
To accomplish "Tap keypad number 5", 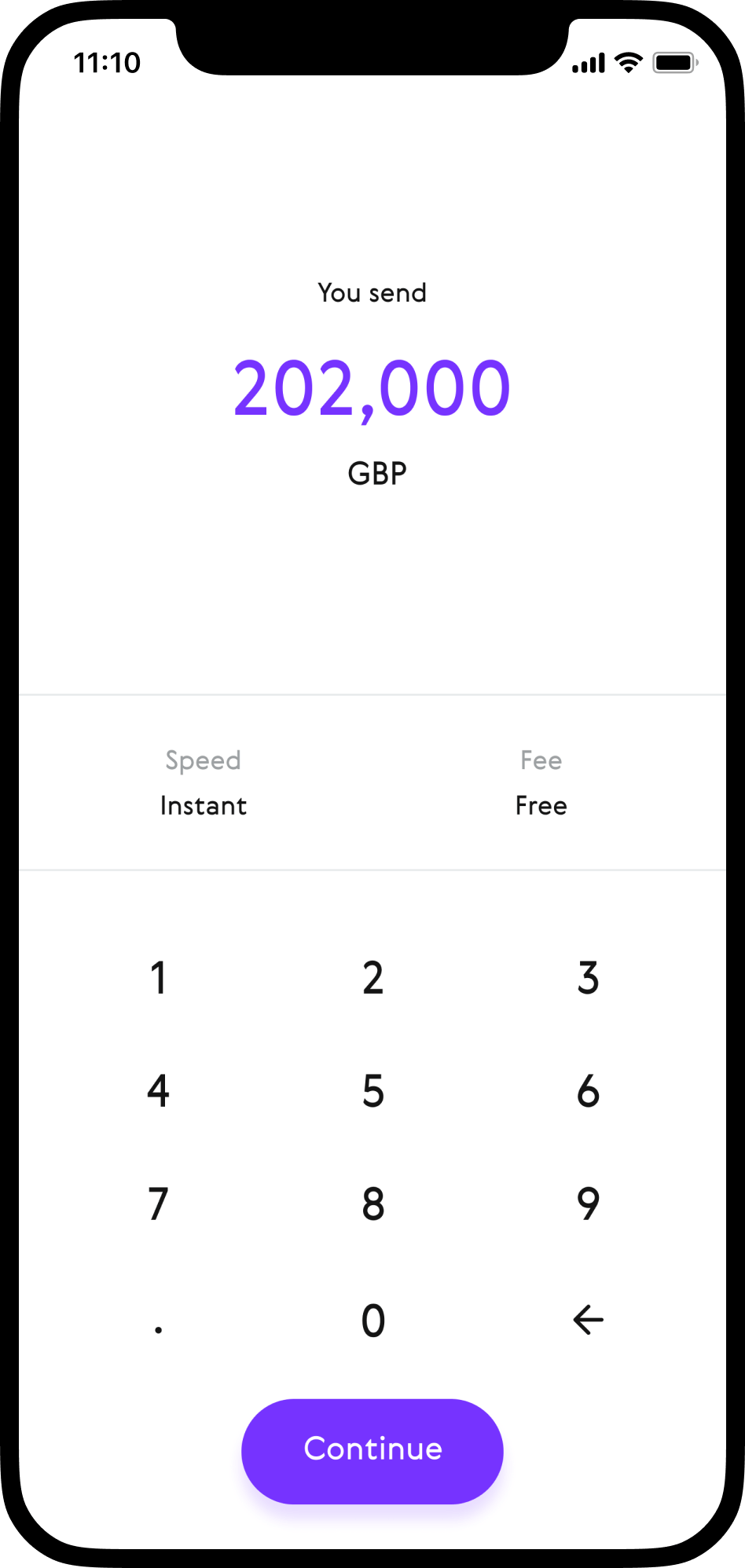I will coord(373,1091).
